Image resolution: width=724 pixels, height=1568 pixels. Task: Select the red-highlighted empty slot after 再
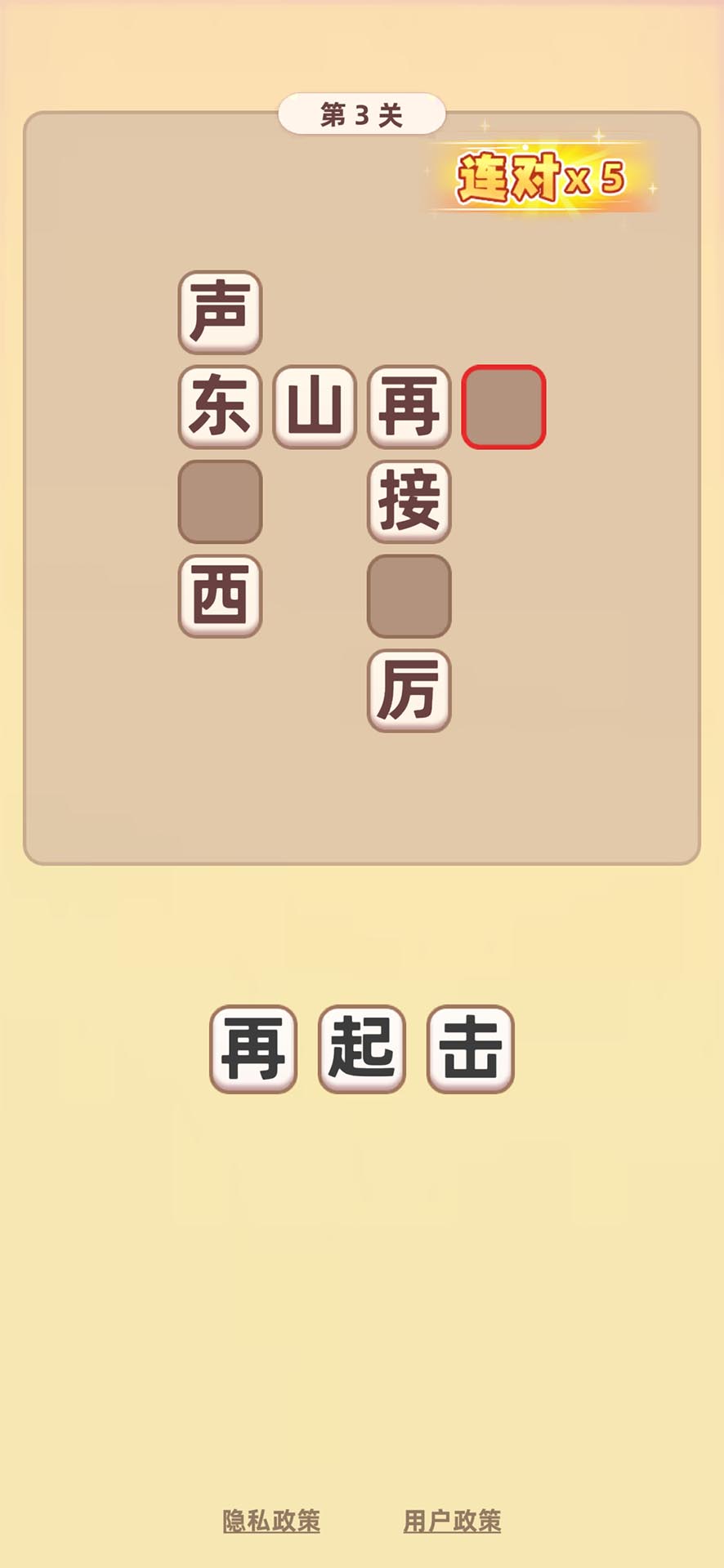[x=503, y=407]
